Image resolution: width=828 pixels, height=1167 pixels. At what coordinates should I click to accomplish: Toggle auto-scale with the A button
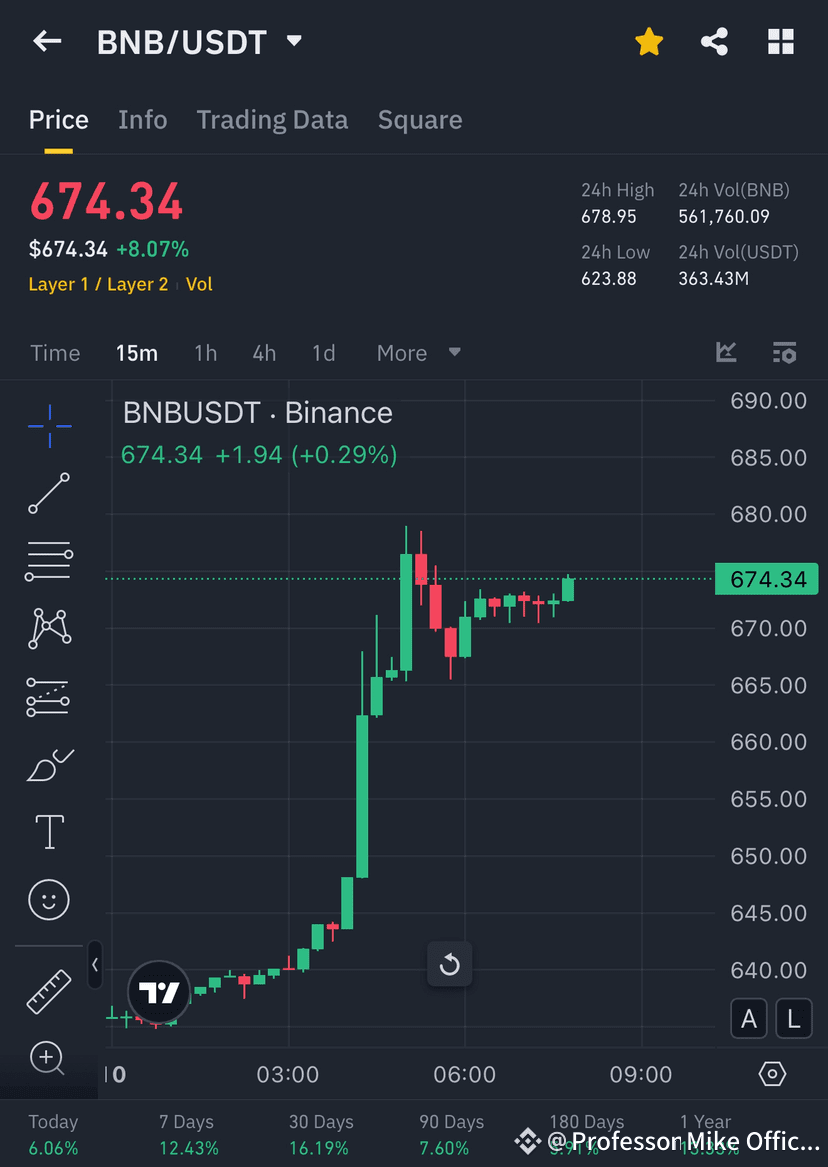749,1018
